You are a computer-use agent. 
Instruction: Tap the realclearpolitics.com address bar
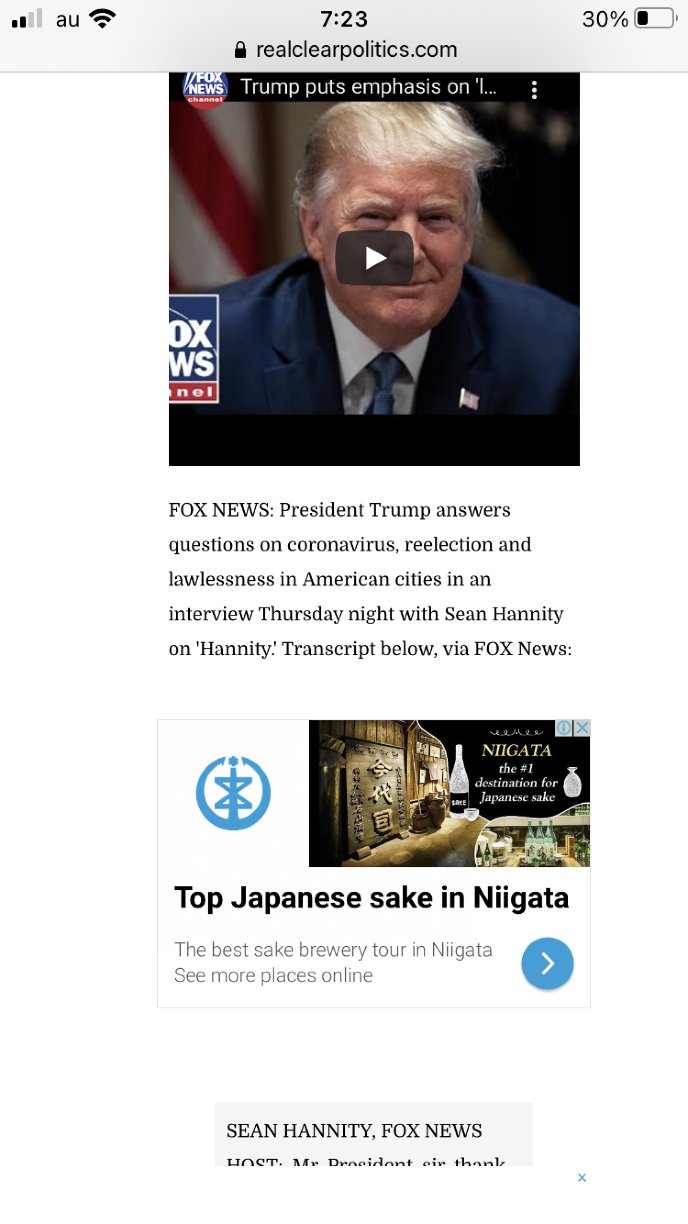(344, 49)
